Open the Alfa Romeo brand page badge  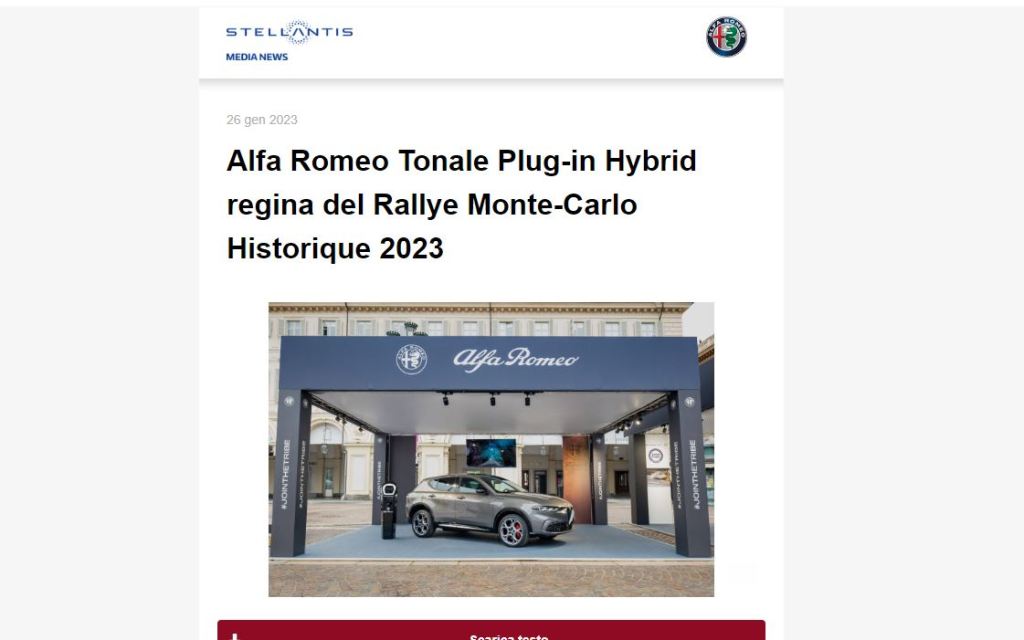pos(726,37)
